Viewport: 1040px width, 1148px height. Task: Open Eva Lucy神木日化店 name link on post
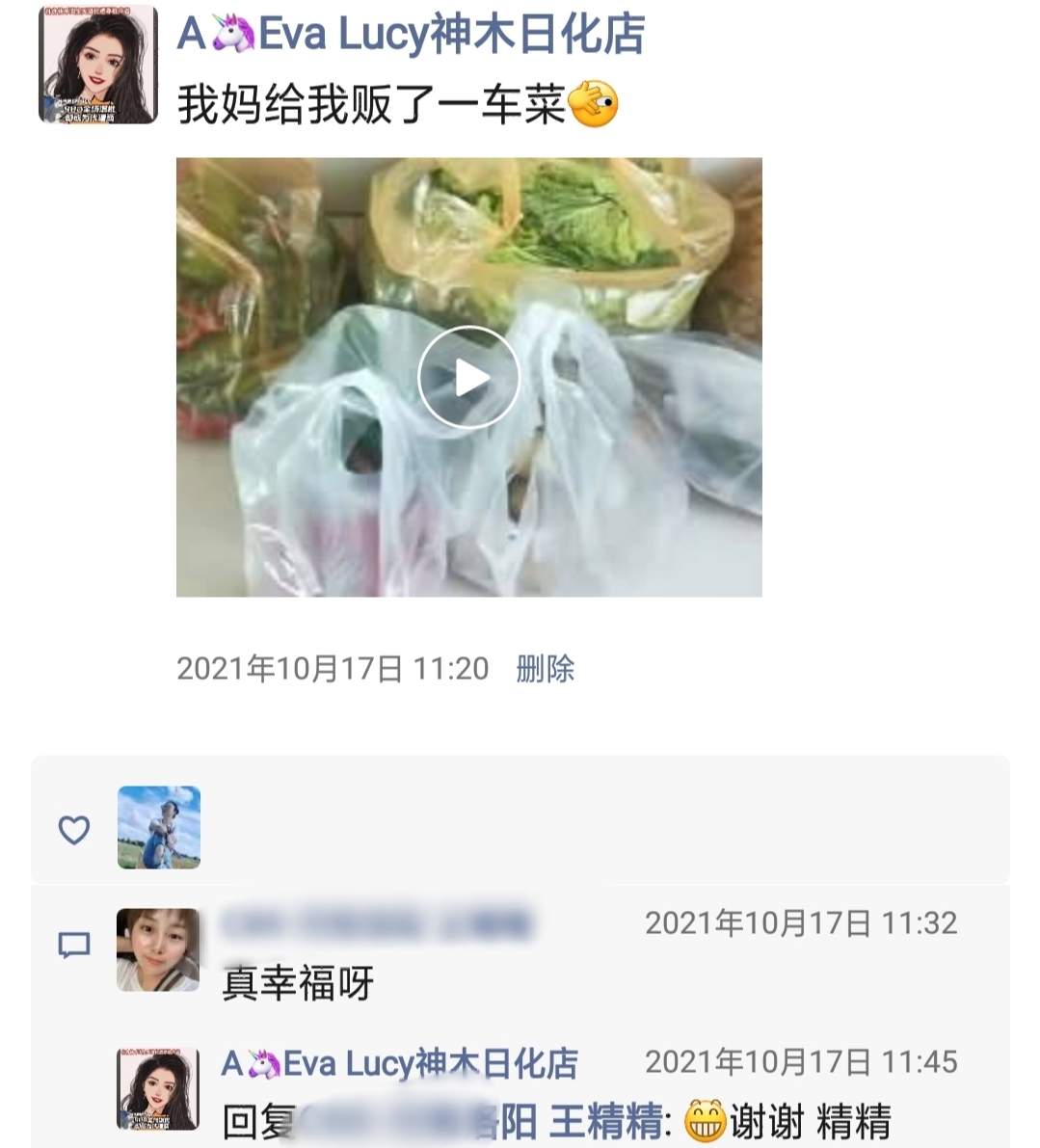411,35
